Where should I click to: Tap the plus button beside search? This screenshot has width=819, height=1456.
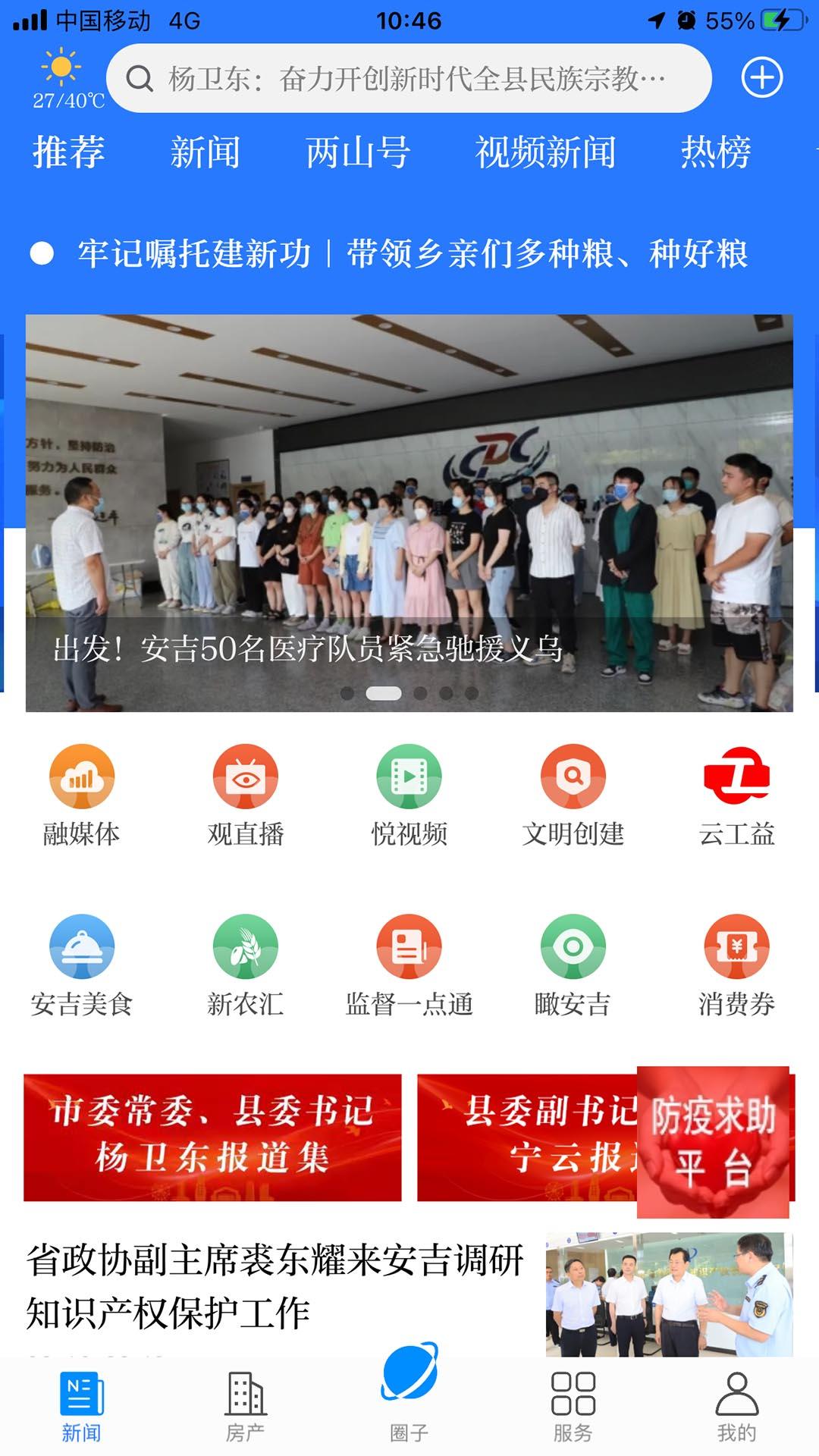[761, 76]
